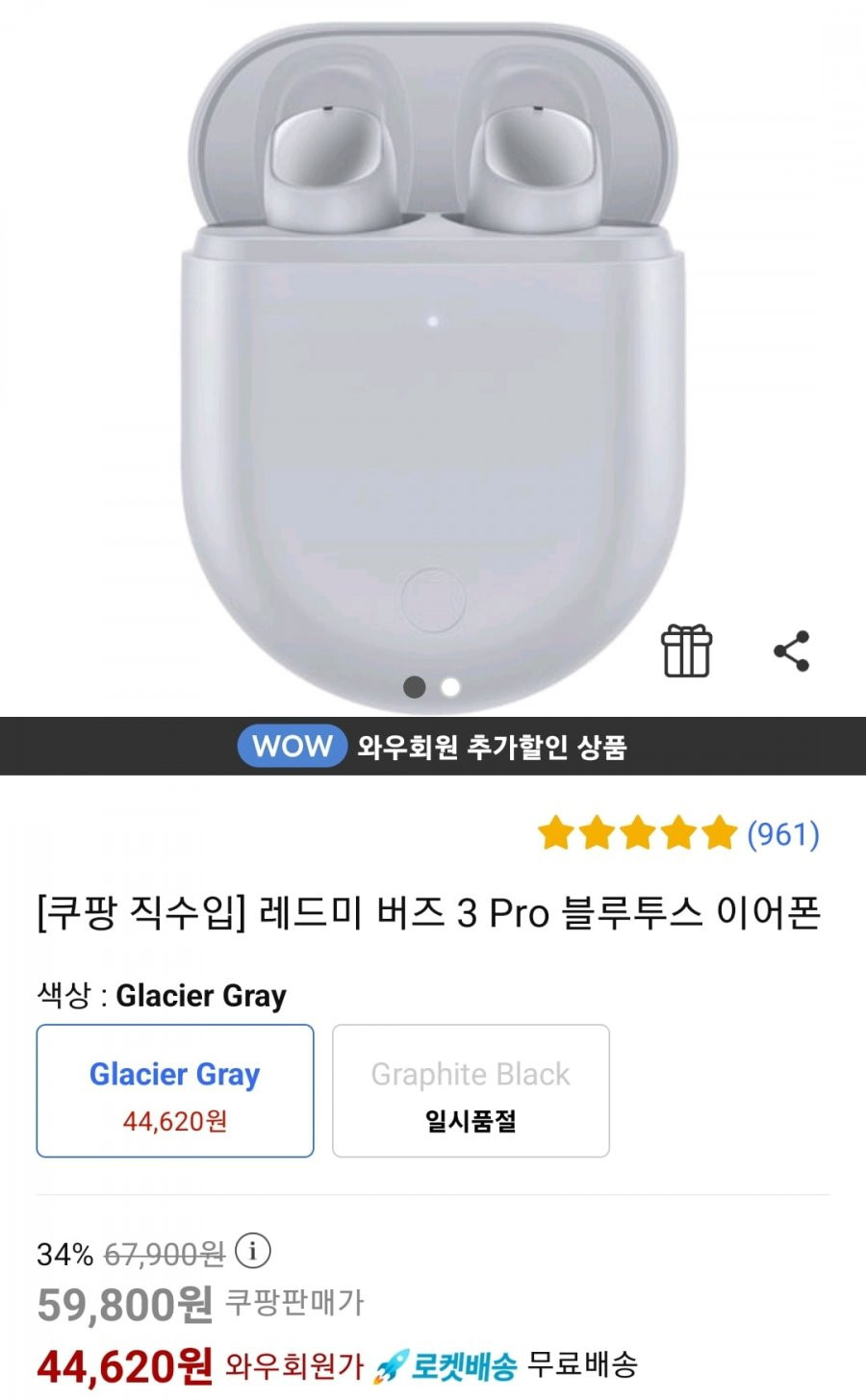This screenshot has height=1400, width=866.
Task: Jump to the second image indicator dot
Action: 450,687
